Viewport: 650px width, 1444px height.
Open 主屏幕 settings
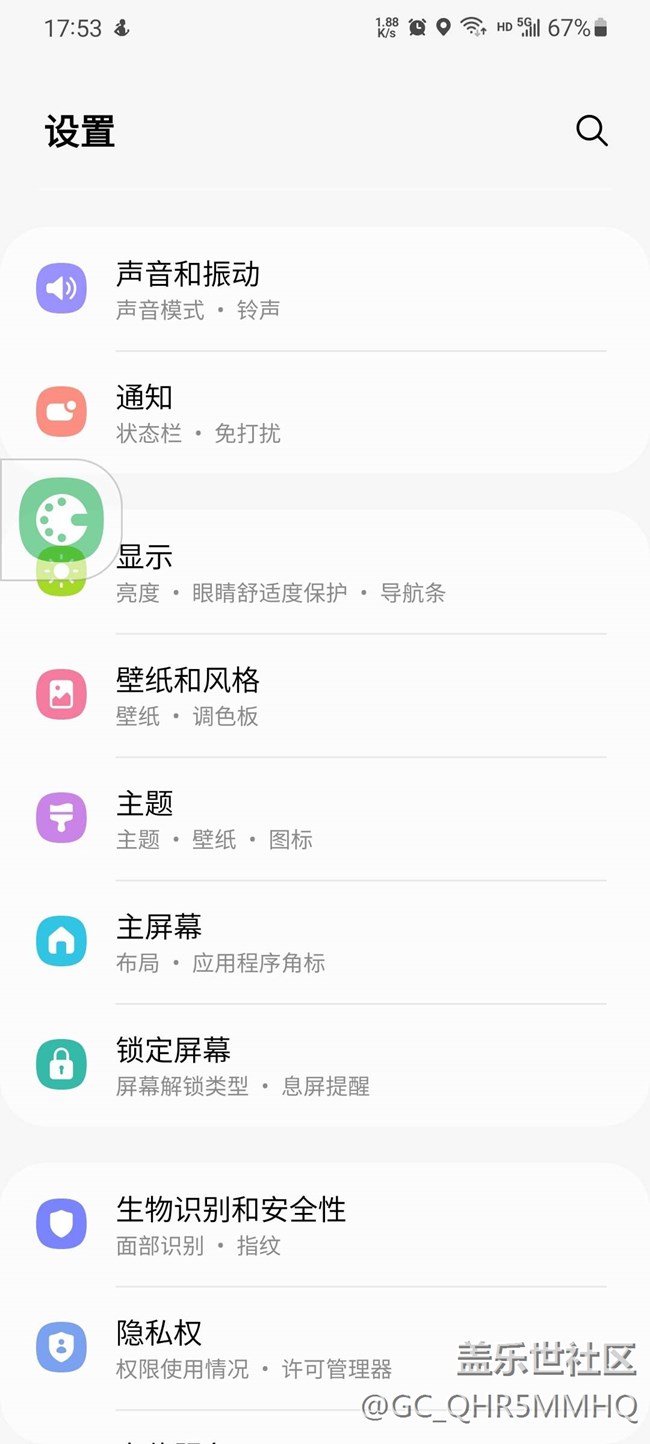click(325, 942)
